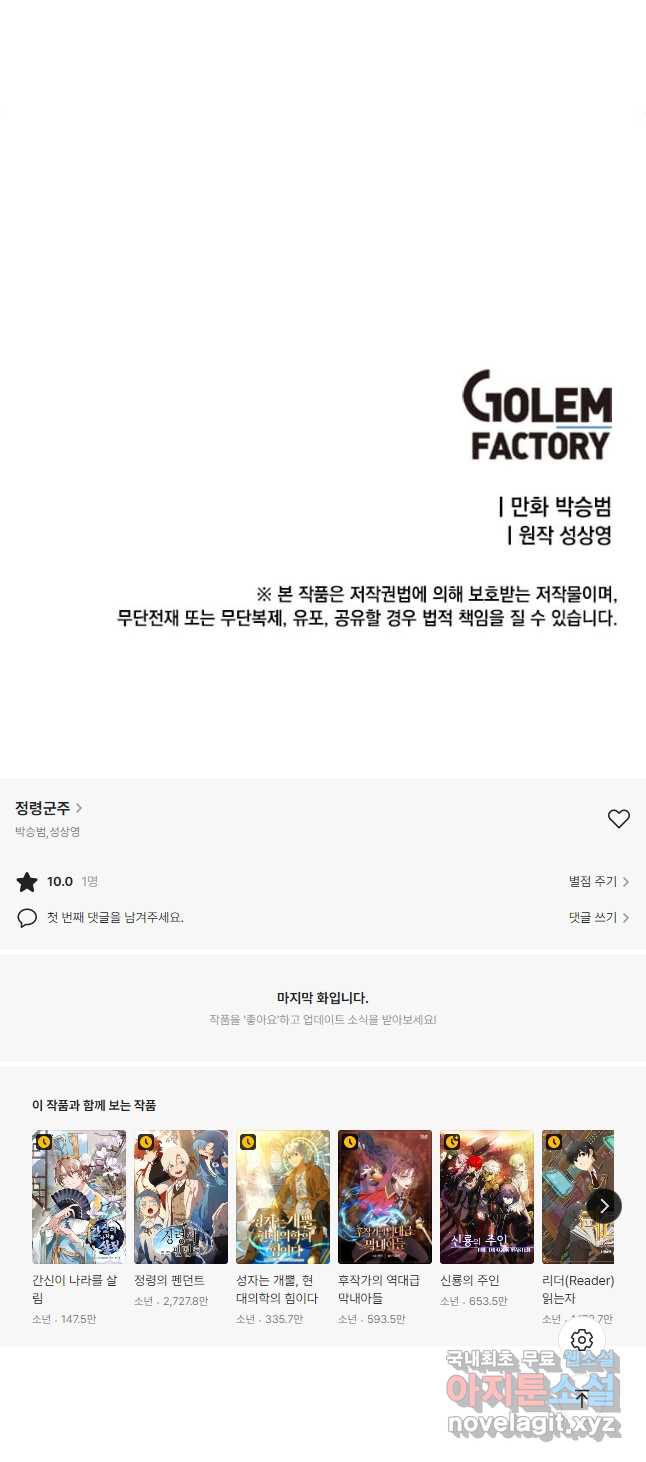The width and height of the screenshot is (646, 1462).
Task: Open the 신룡의 주인 recommendation
Action: click(487, 1197)
